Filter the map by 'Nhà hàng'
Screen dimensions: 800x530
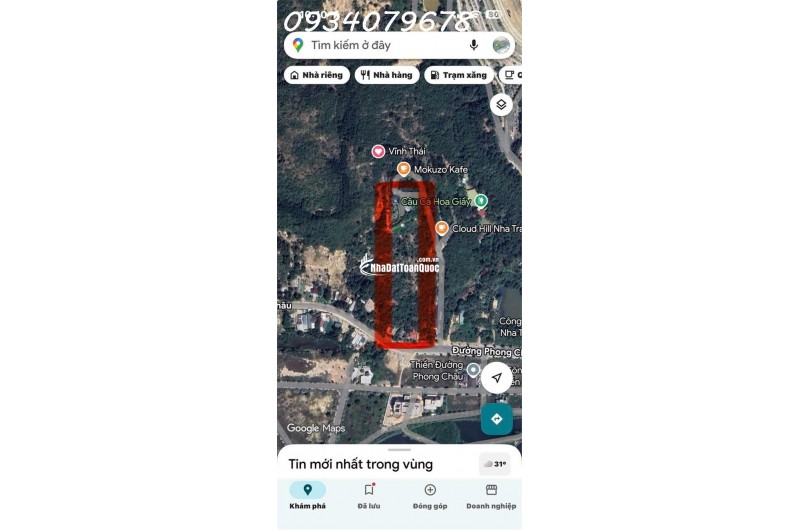click(386, 75)
